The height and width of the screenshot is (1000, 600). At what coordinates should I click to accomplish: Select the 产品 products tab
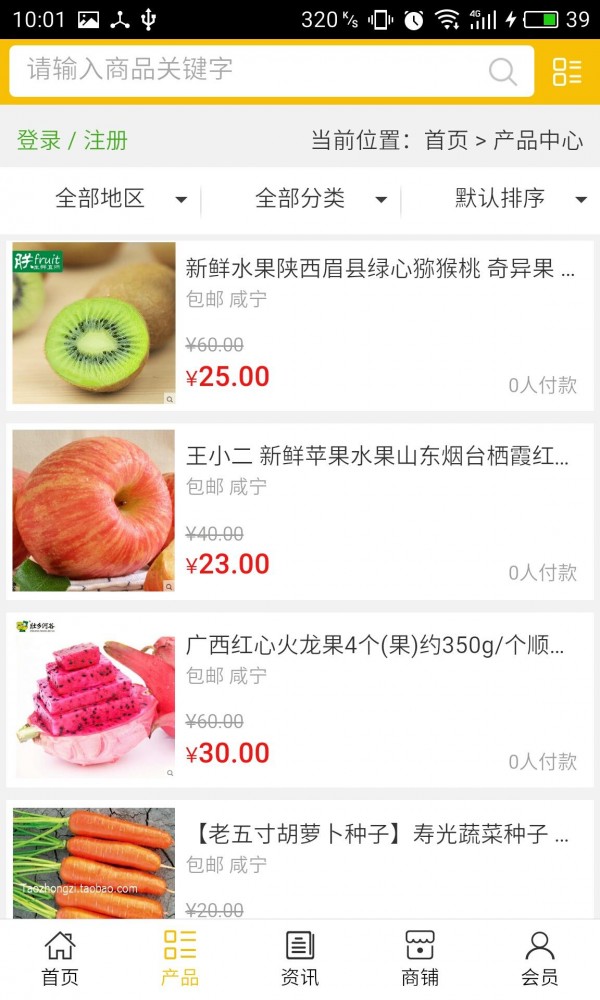180,958
